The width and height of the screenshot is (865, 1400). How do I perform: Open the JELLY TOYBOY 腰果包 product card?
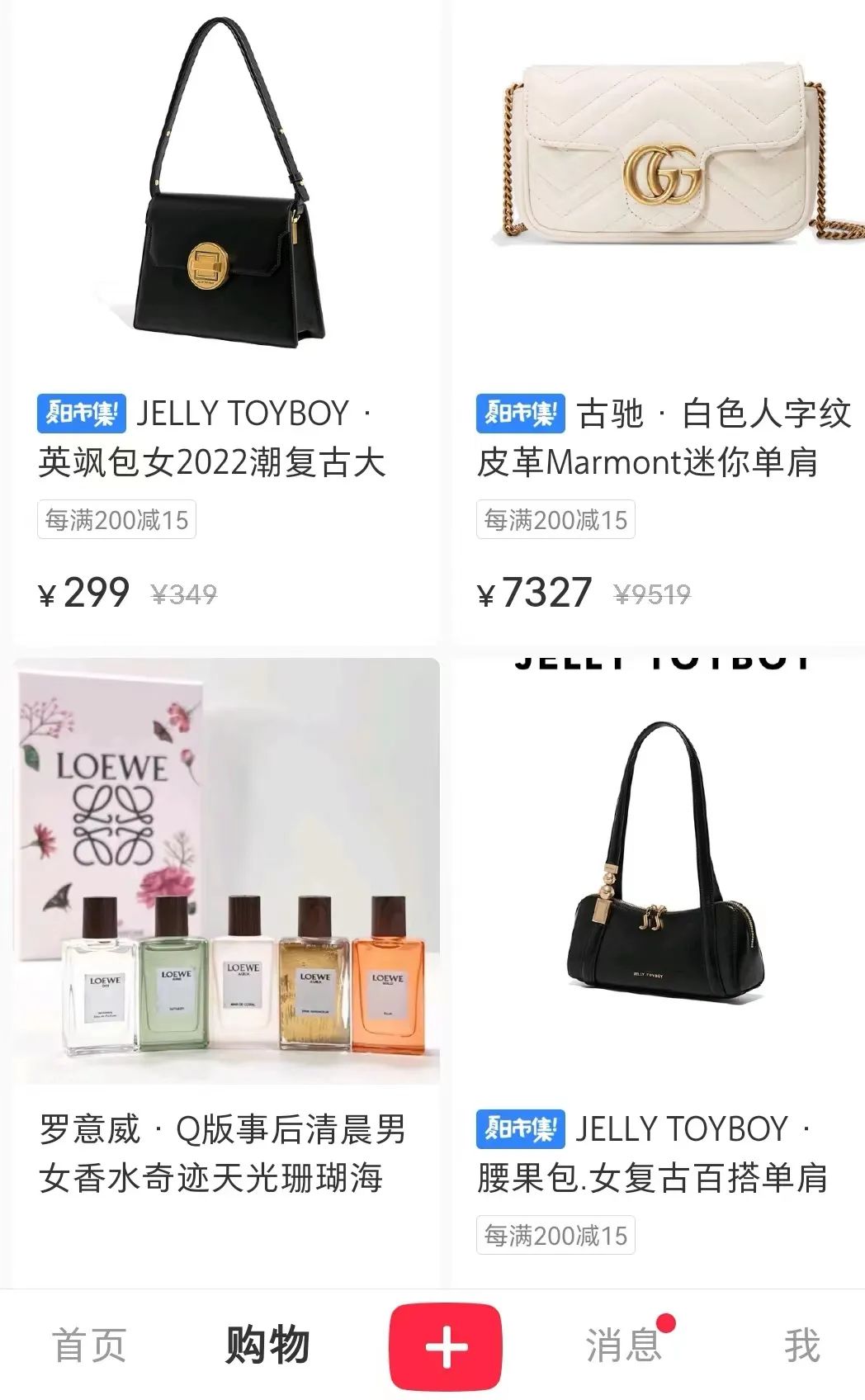(x=658, y=875)
